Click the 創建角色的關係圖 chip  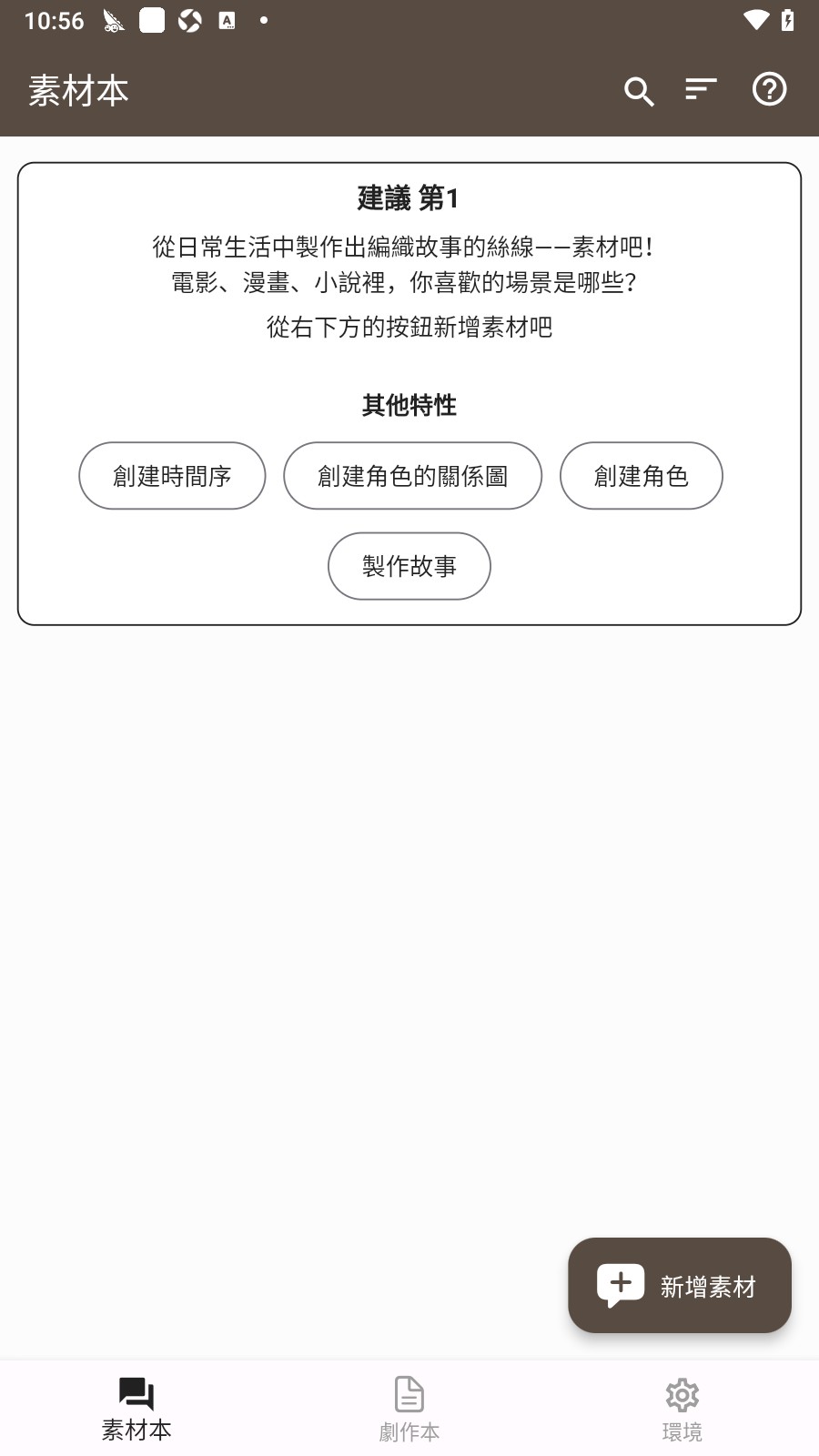[x=412, y=475]
